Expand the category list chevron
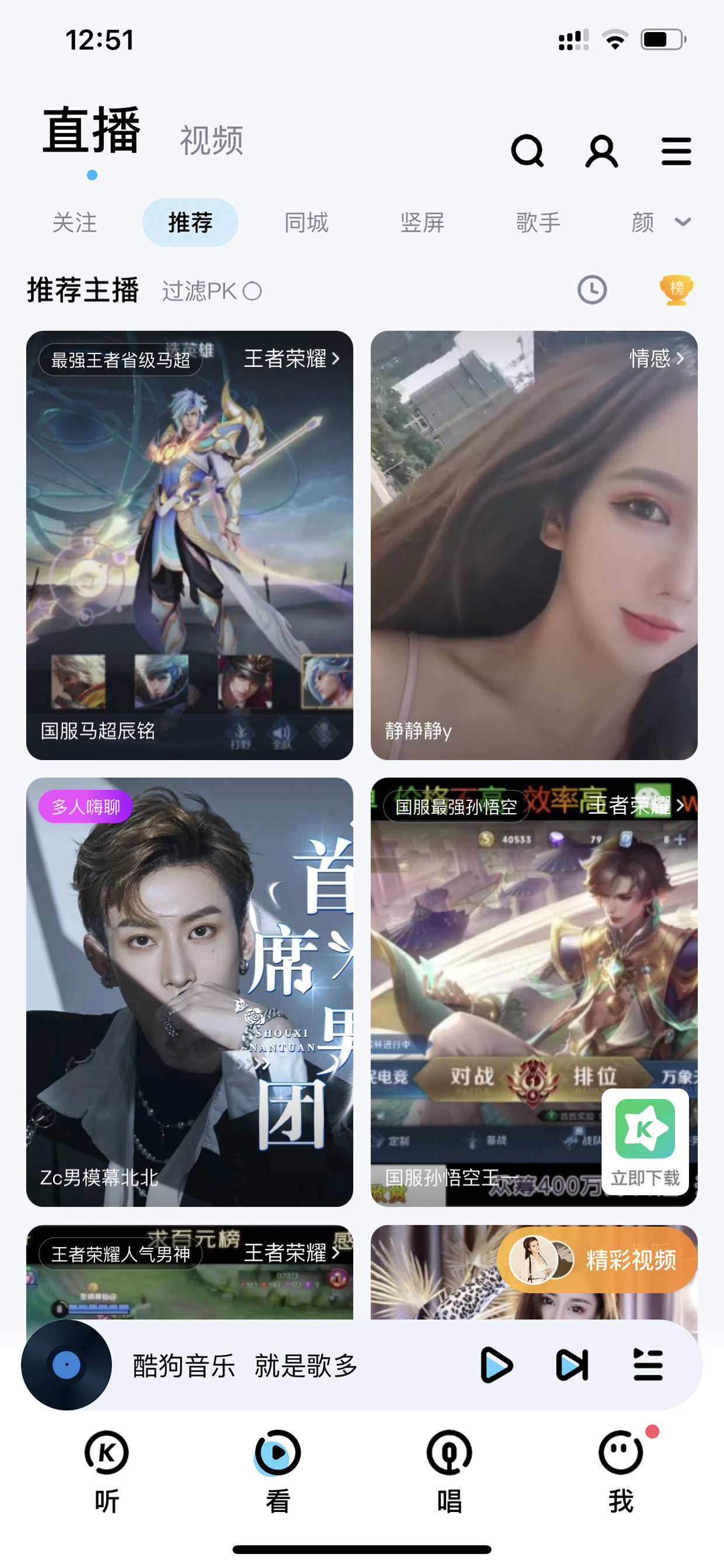The width and height of the screenshot is (724, 1568). click(x=683, y=222)
